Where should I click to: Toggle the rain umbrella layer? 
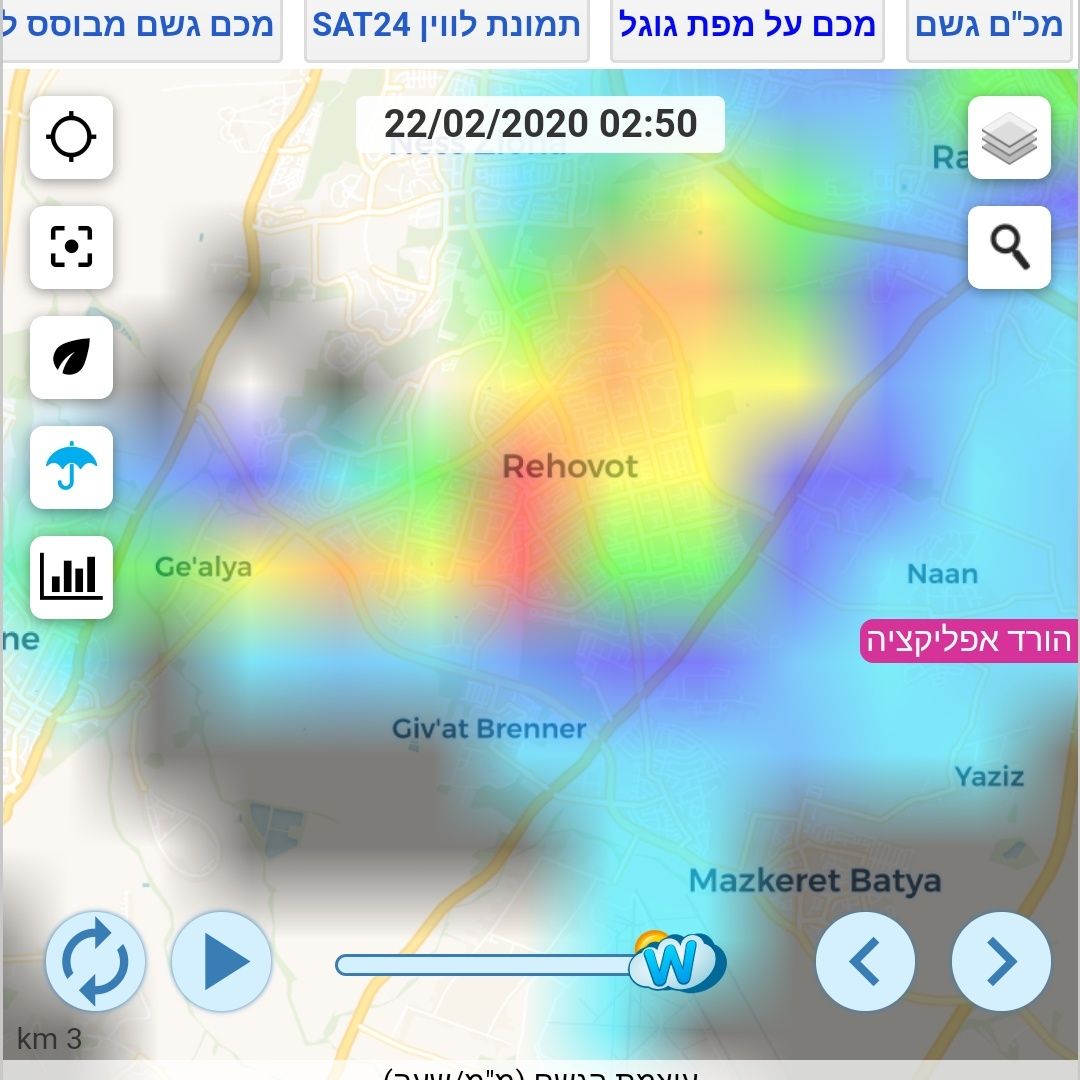71,467
